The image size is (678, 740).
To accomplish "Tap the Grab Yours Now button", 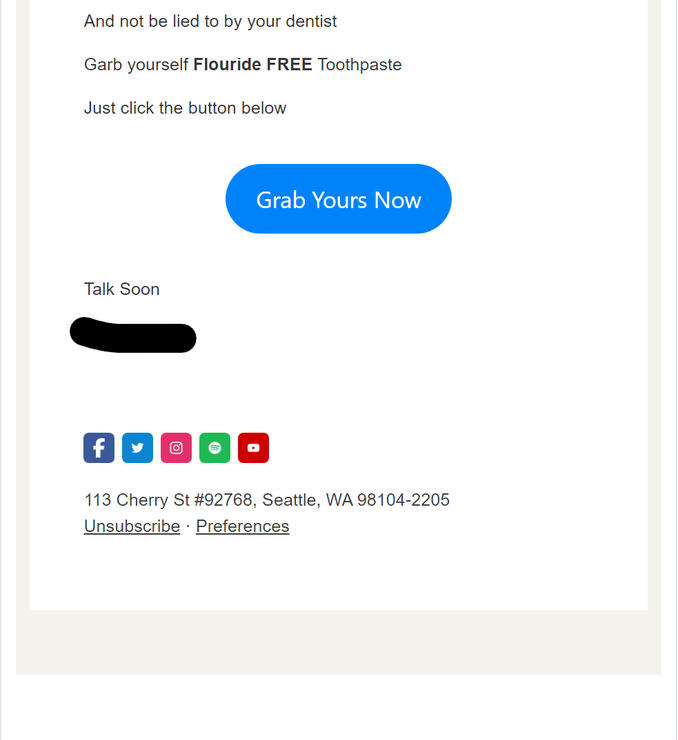I will (x=338, y=199).
